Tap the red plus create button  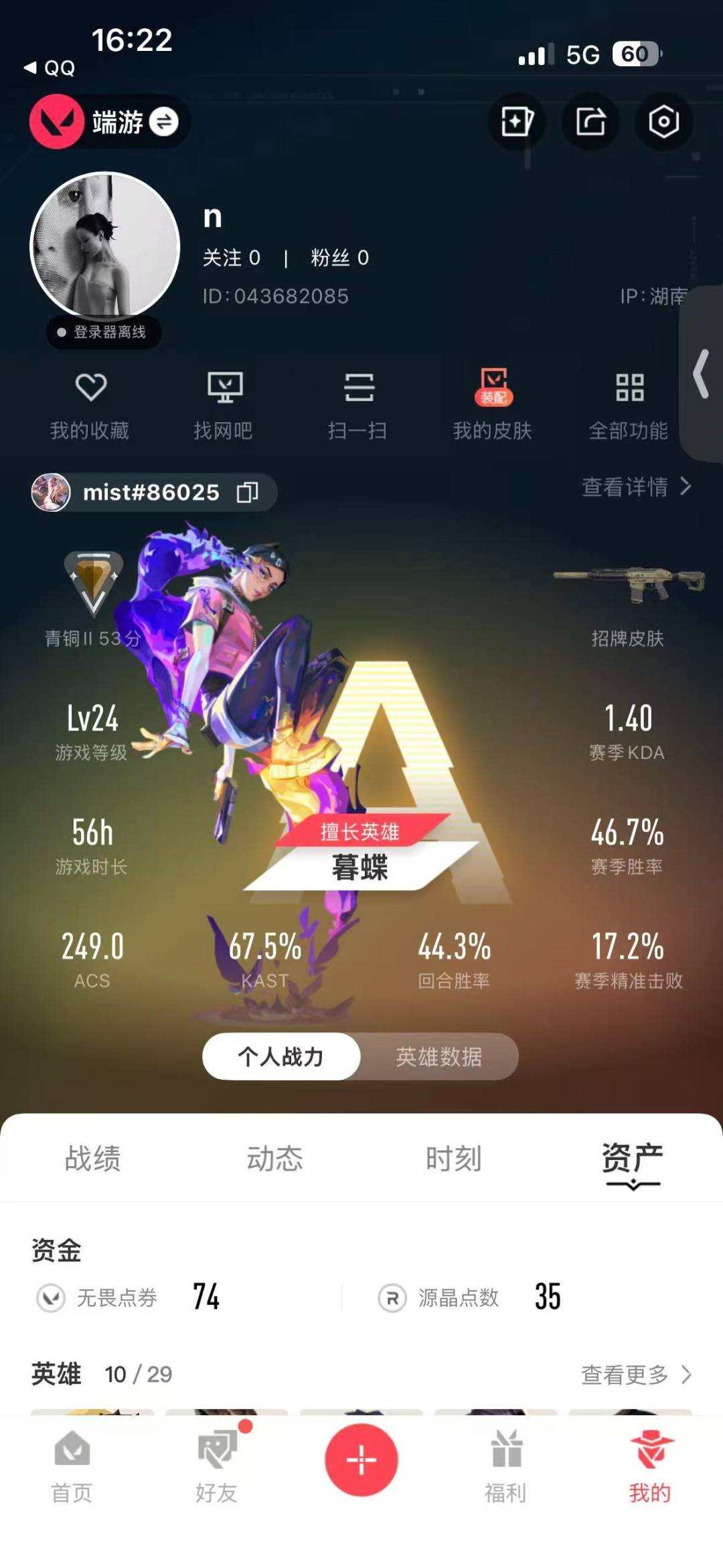361,1462
